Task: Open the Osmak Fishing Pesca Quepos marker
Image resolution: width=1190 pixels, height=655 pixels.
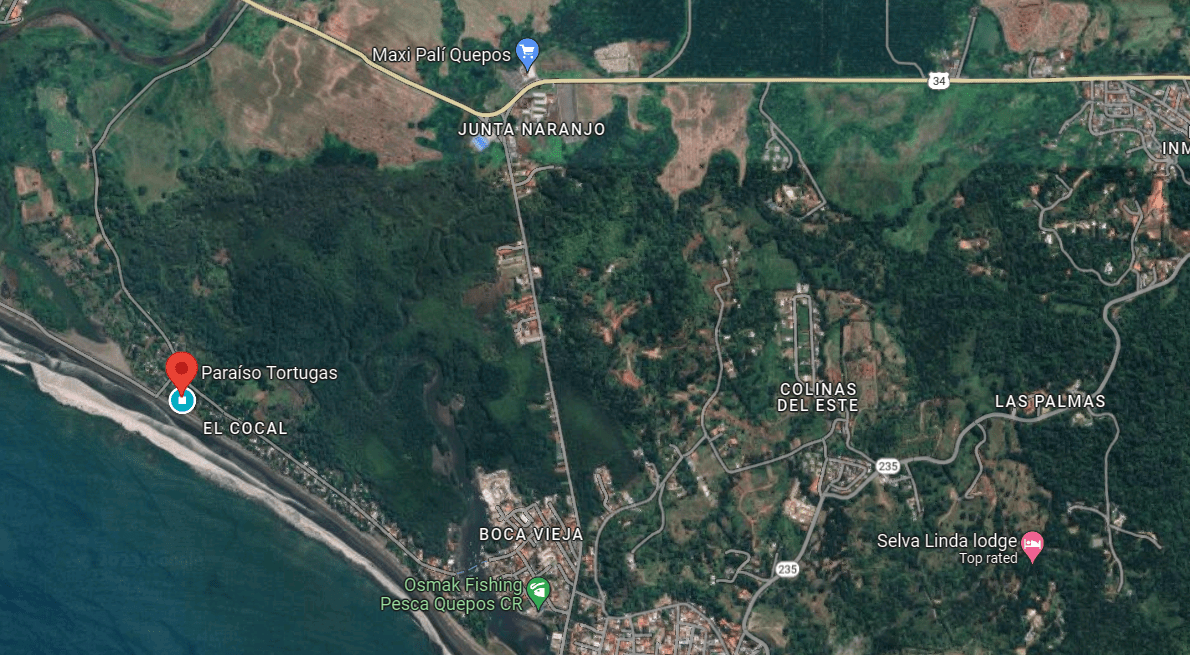Action: click(538, 592)
